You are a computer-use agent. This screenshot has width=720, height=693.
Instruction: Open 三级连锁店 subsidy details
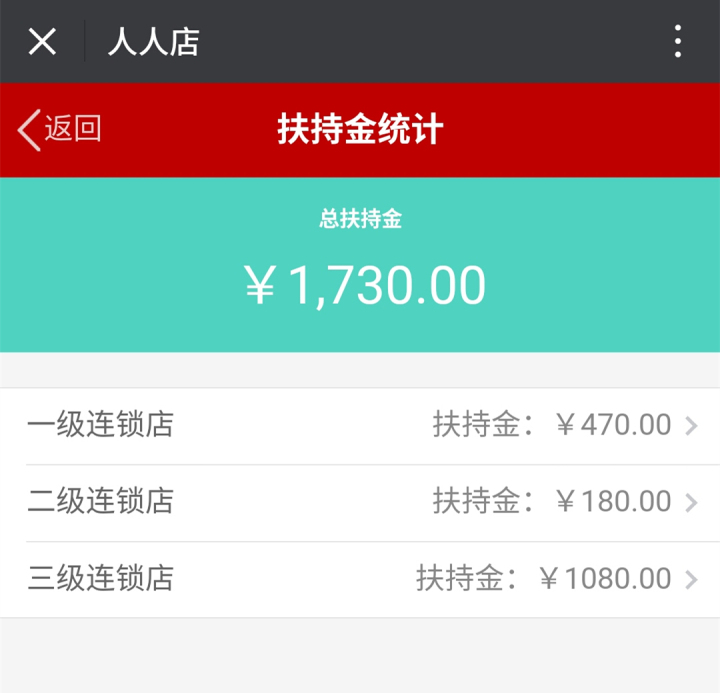(x=360, y=578)
